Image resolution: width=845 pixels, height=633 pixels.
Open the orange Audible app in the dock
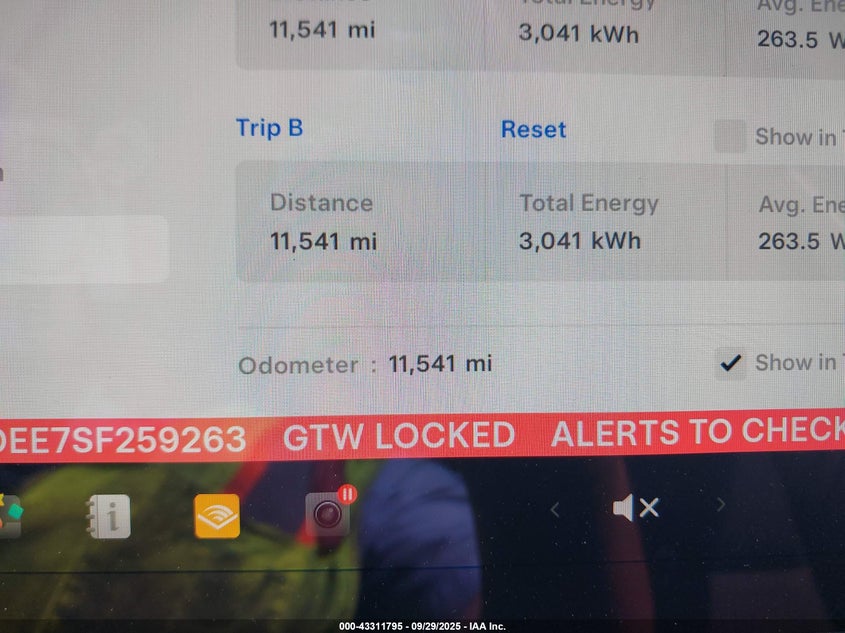[217, 516]
